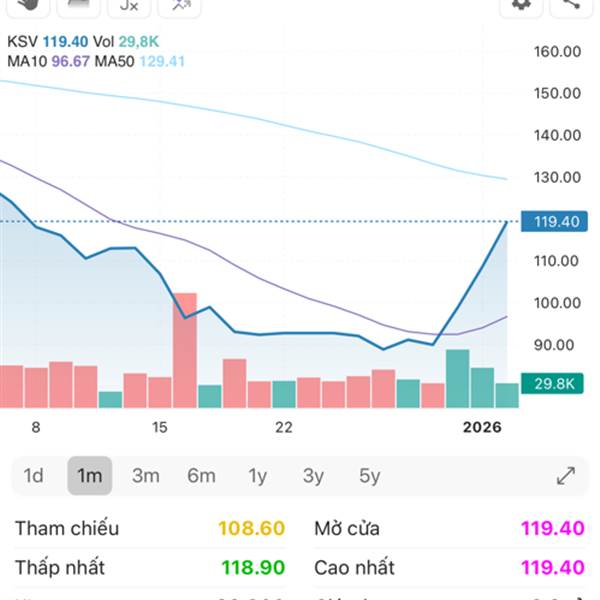Share the KSV chart
This screenshot has width=600, height=600.
click(x=571, y=6)
